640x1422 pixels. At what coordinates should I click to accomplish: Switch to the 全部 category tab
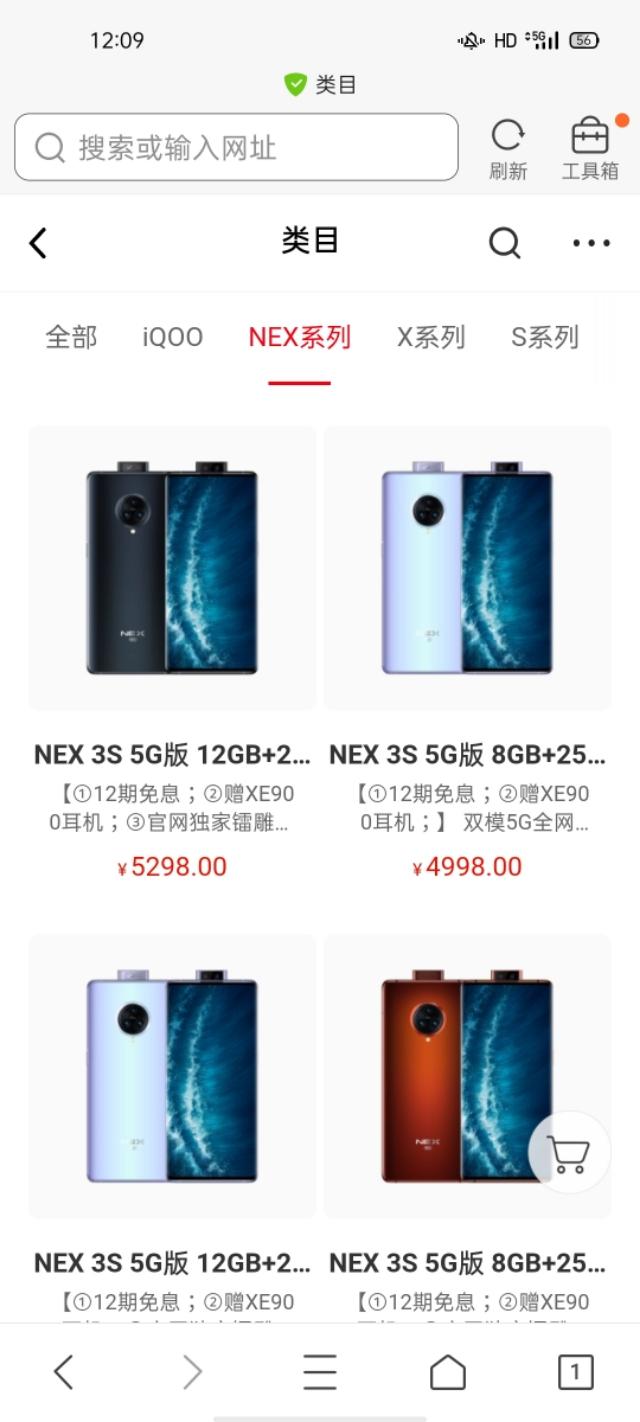tap(71, 337)
